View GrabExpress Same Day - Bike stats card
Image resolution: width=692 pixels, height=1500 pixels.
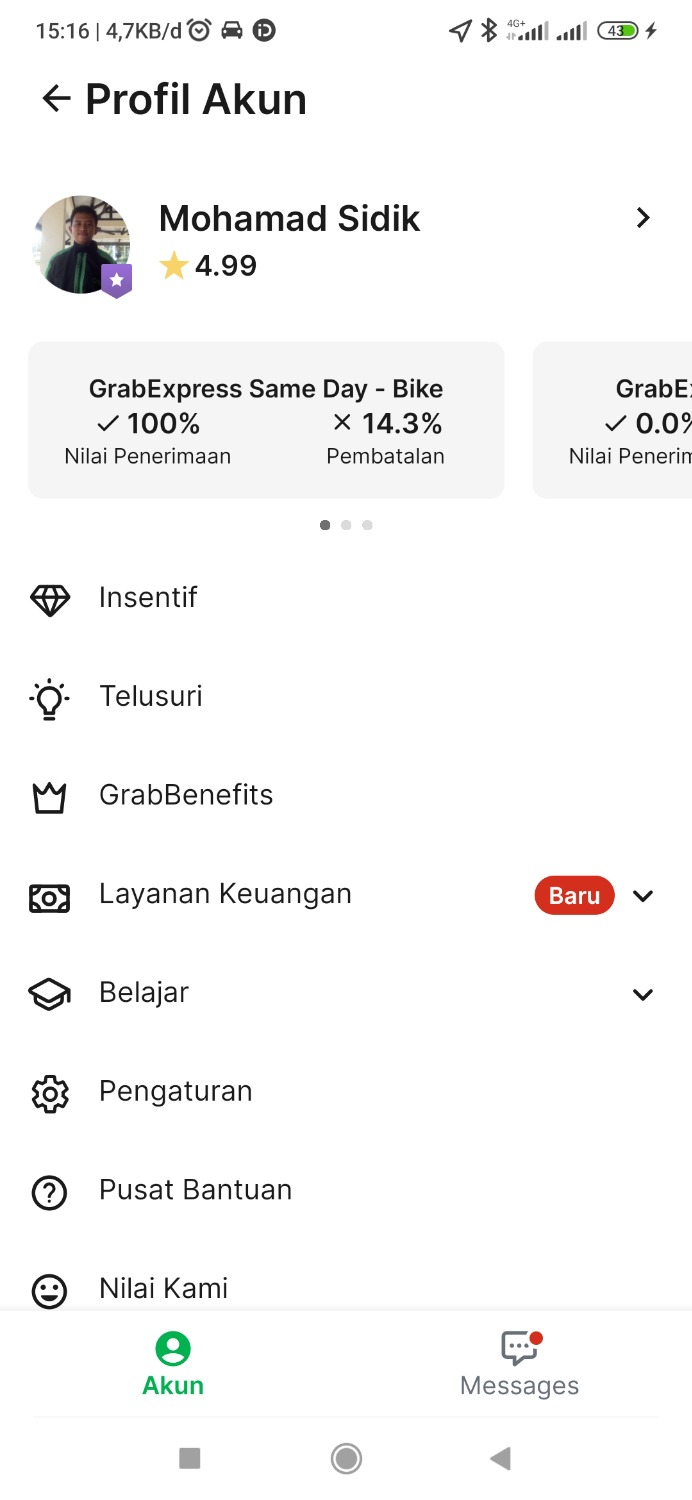click(266, 420)
